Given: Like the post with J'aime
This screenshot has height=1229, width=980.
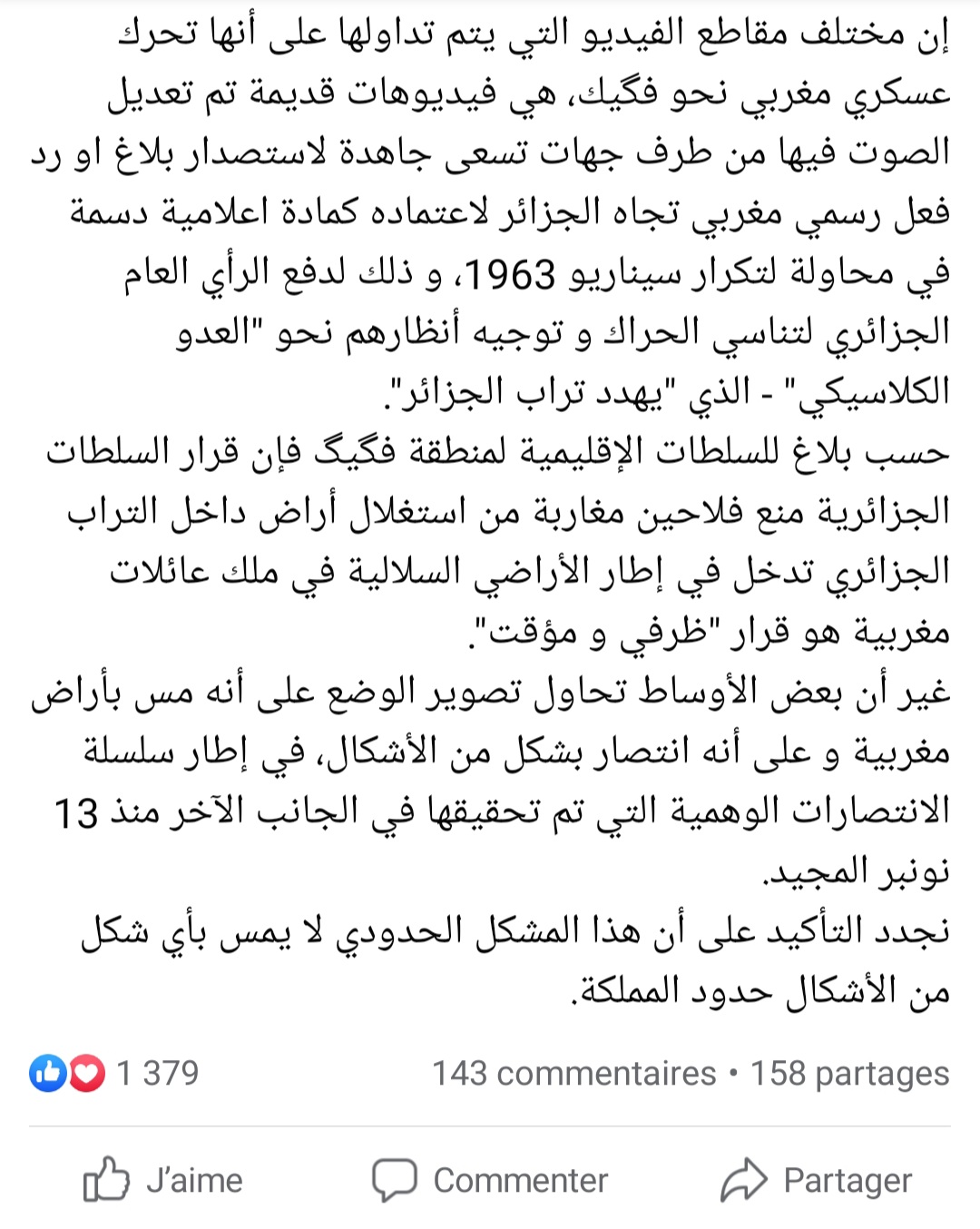Looking at the screenshot, I should pos(163,1180).
